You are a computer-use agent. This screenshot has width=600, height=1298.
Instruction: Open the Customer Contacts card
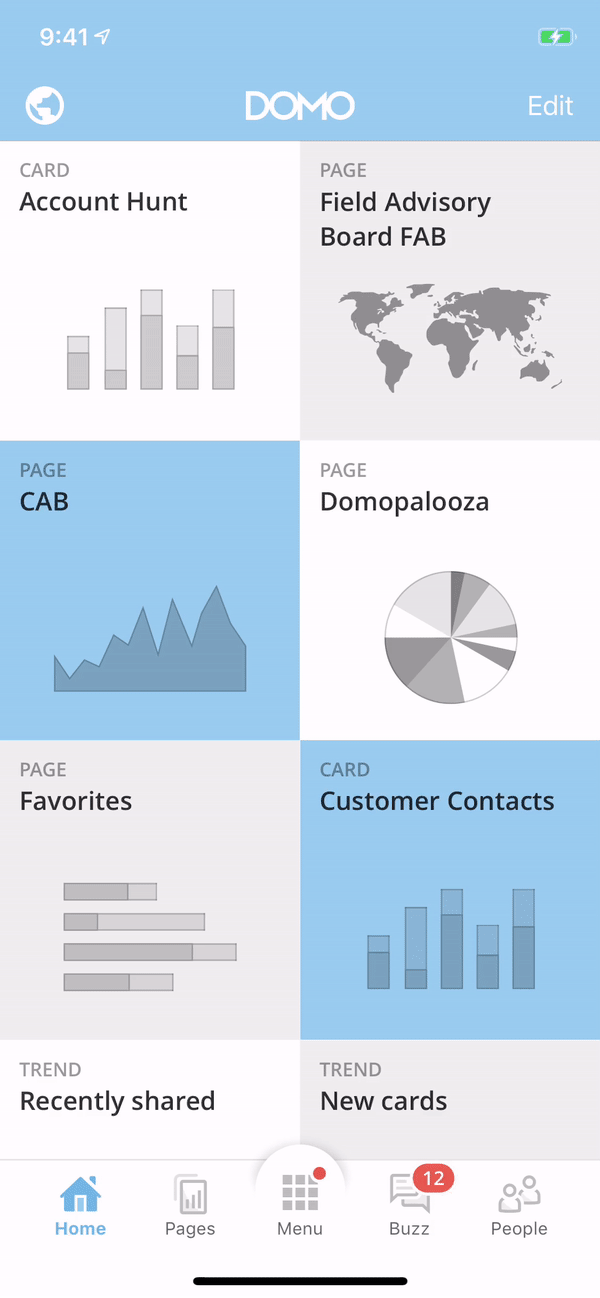450,890
